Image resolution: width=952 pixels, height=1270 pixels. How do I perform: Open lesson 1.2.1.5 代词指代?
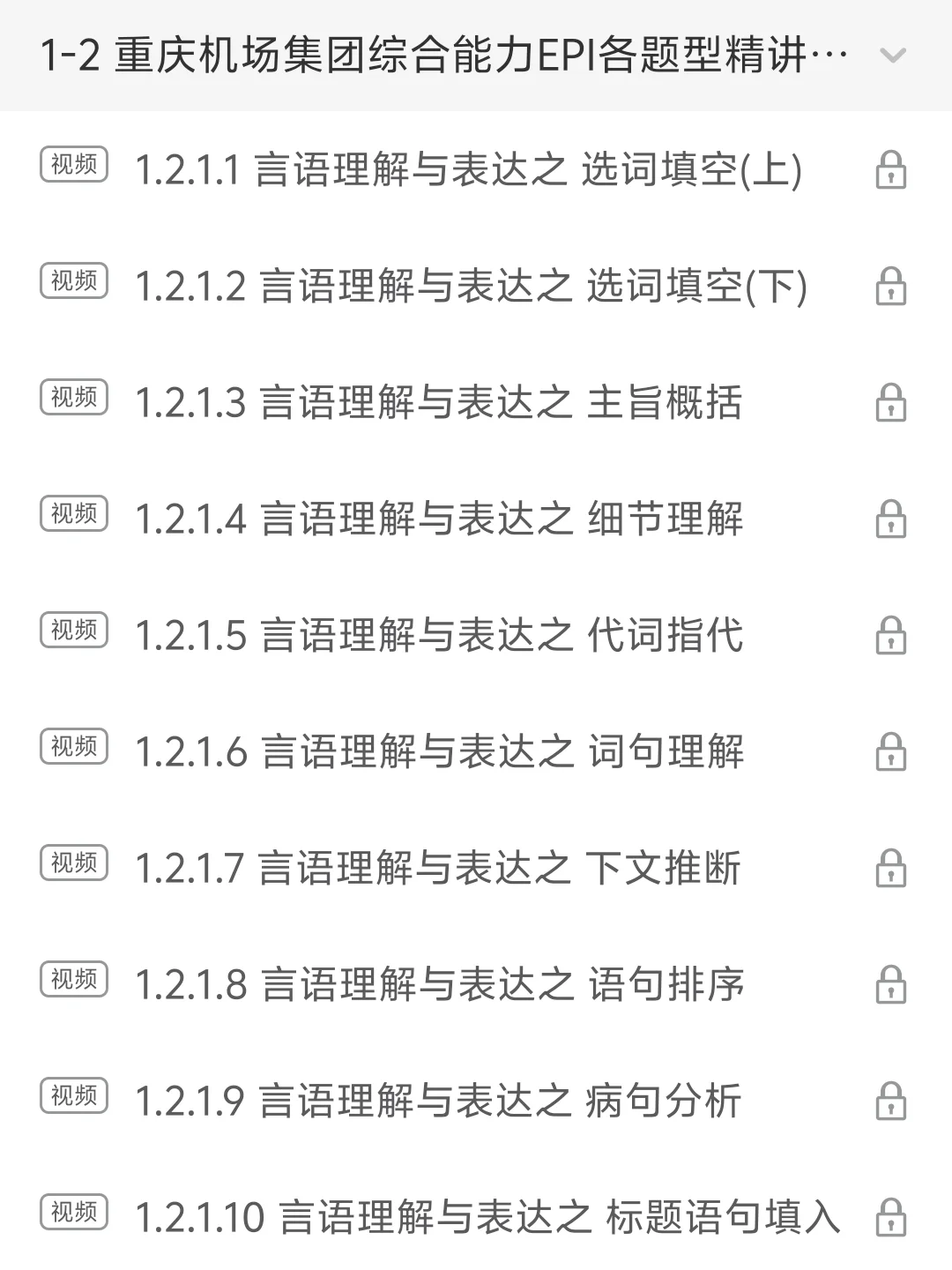(438, 635)
